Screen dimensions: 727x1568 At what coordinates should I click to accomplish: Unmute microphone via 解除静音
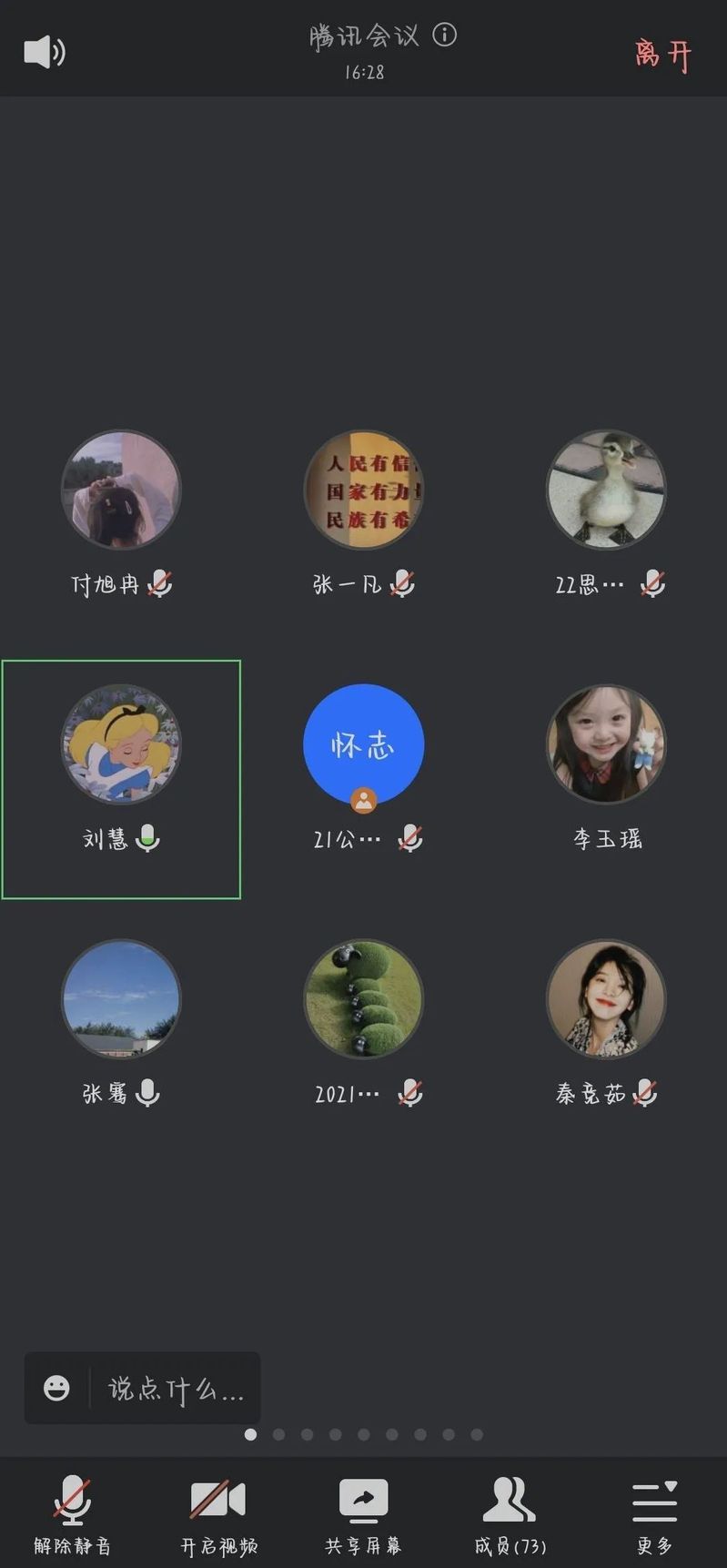coord(72,1512)
